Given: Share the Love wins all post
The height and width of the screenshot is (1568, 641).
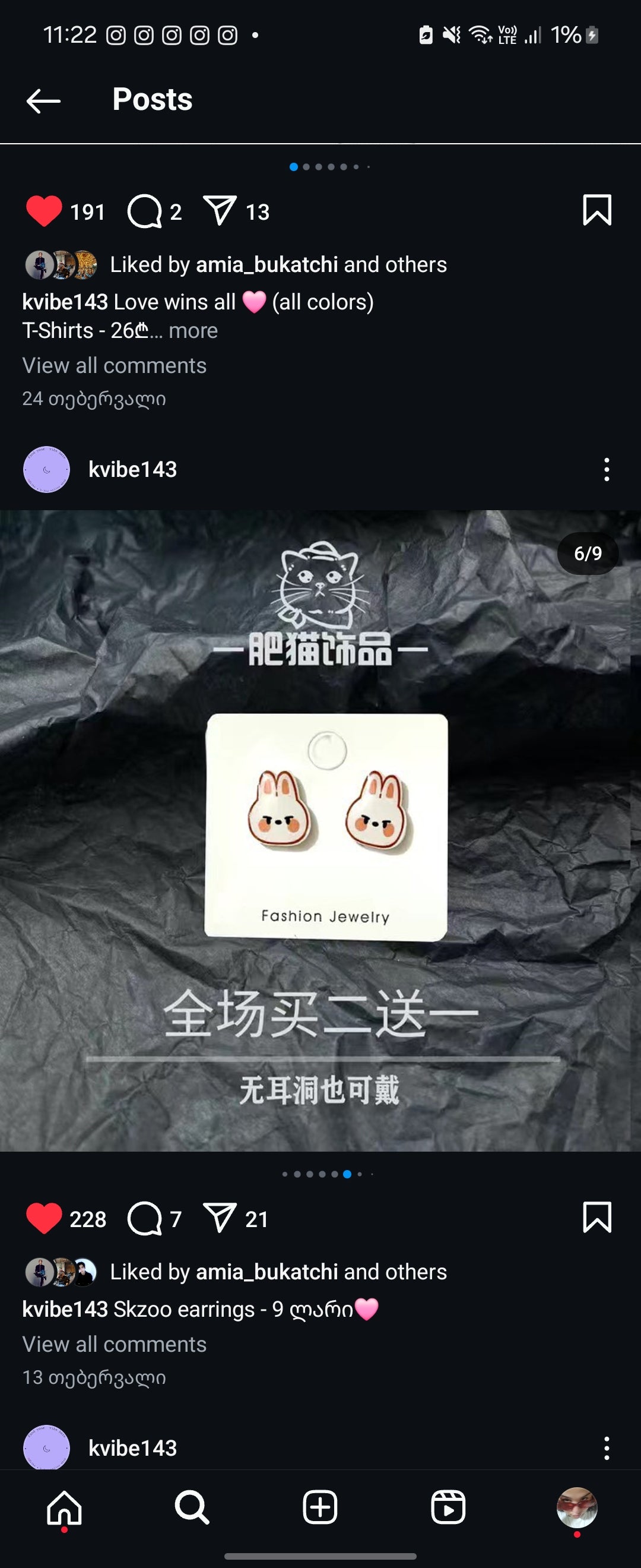Looking at the screenshot, I should coord(219,211).
